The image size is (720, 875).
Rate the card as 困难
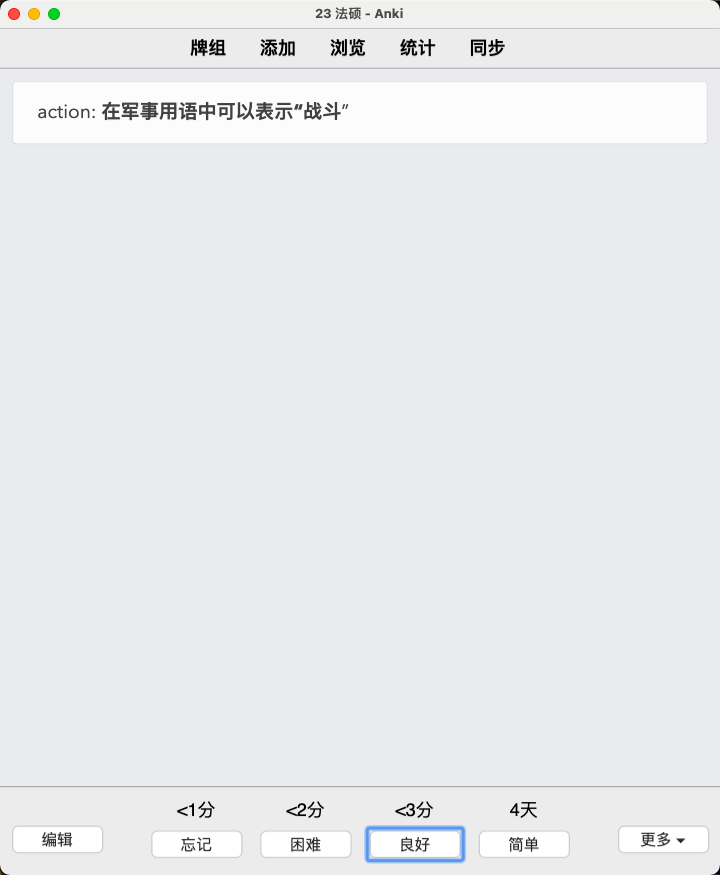pyautogui.click(x=305, y=844)
